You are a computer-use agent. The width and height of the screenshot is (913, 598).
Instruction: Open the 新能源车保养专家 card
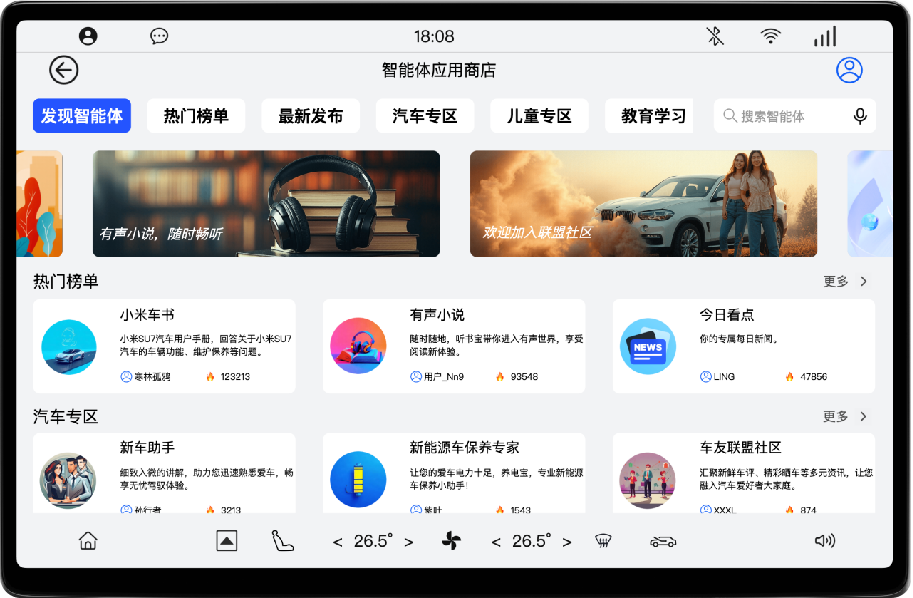click(454, 474)
